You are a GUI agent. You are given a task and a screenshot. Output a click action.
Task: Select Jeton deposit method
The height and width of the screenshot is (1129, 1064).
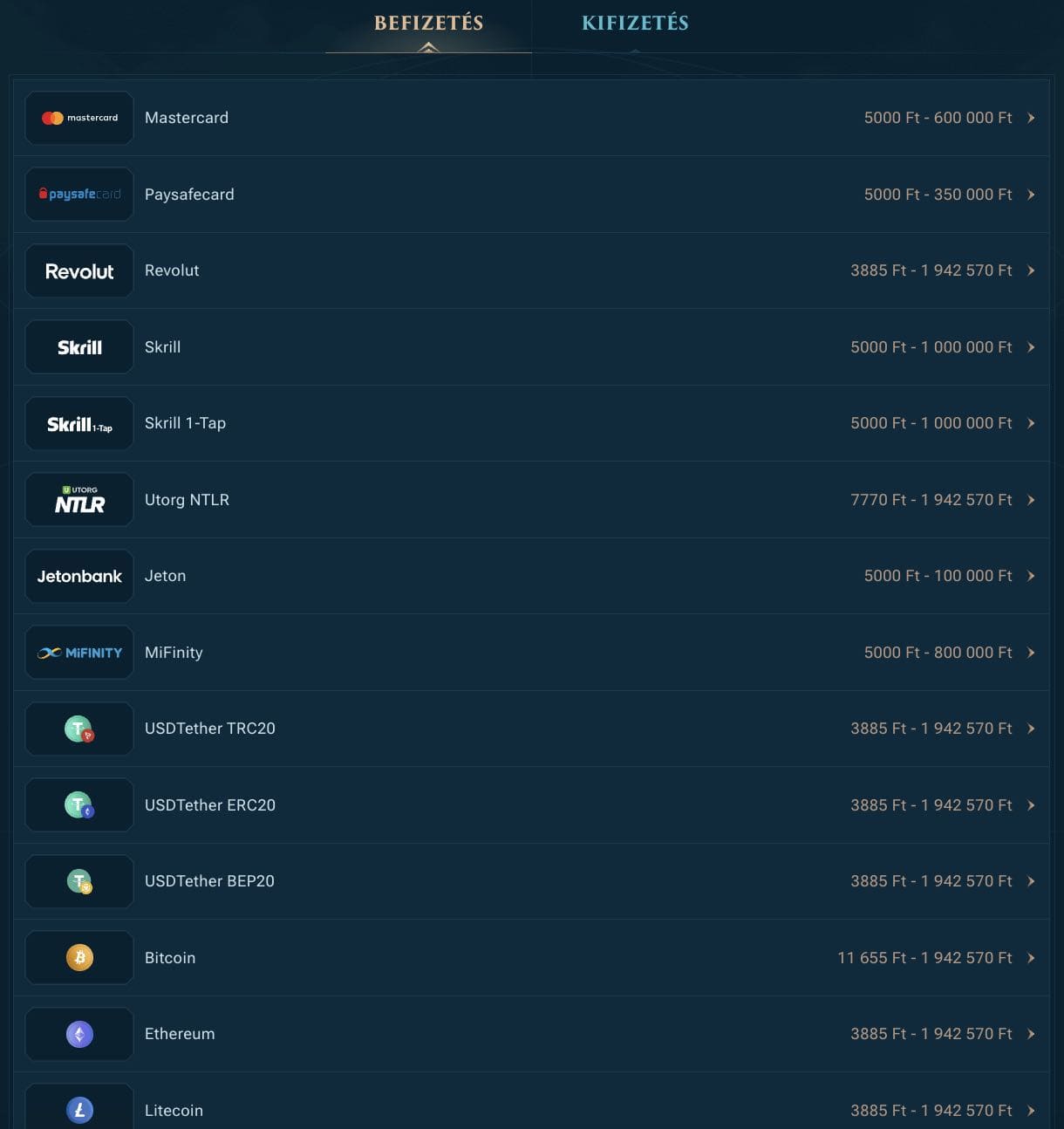point(530,576)
